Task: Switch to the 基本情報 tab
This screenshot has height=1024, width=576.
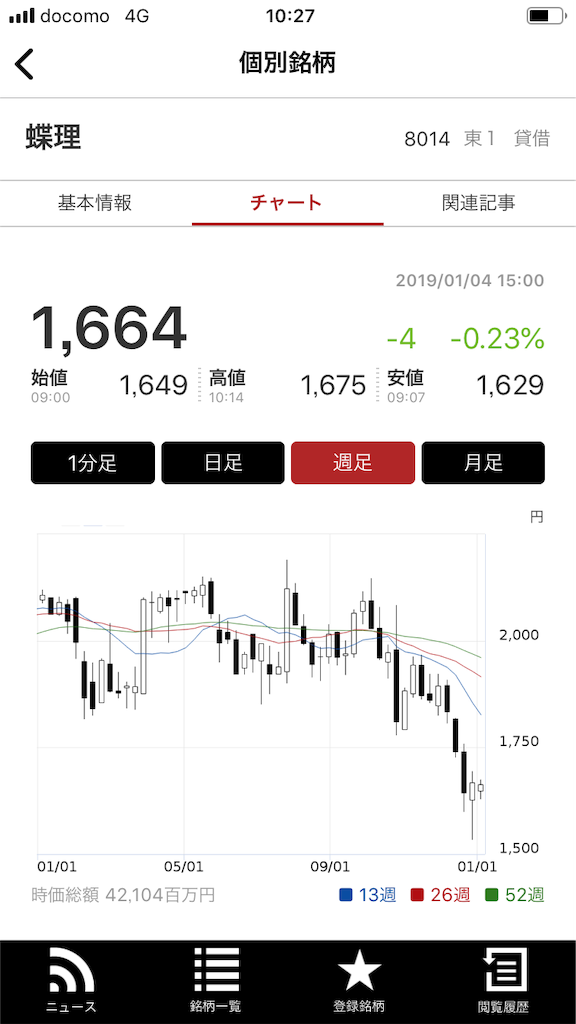Action: click(95, 203)
